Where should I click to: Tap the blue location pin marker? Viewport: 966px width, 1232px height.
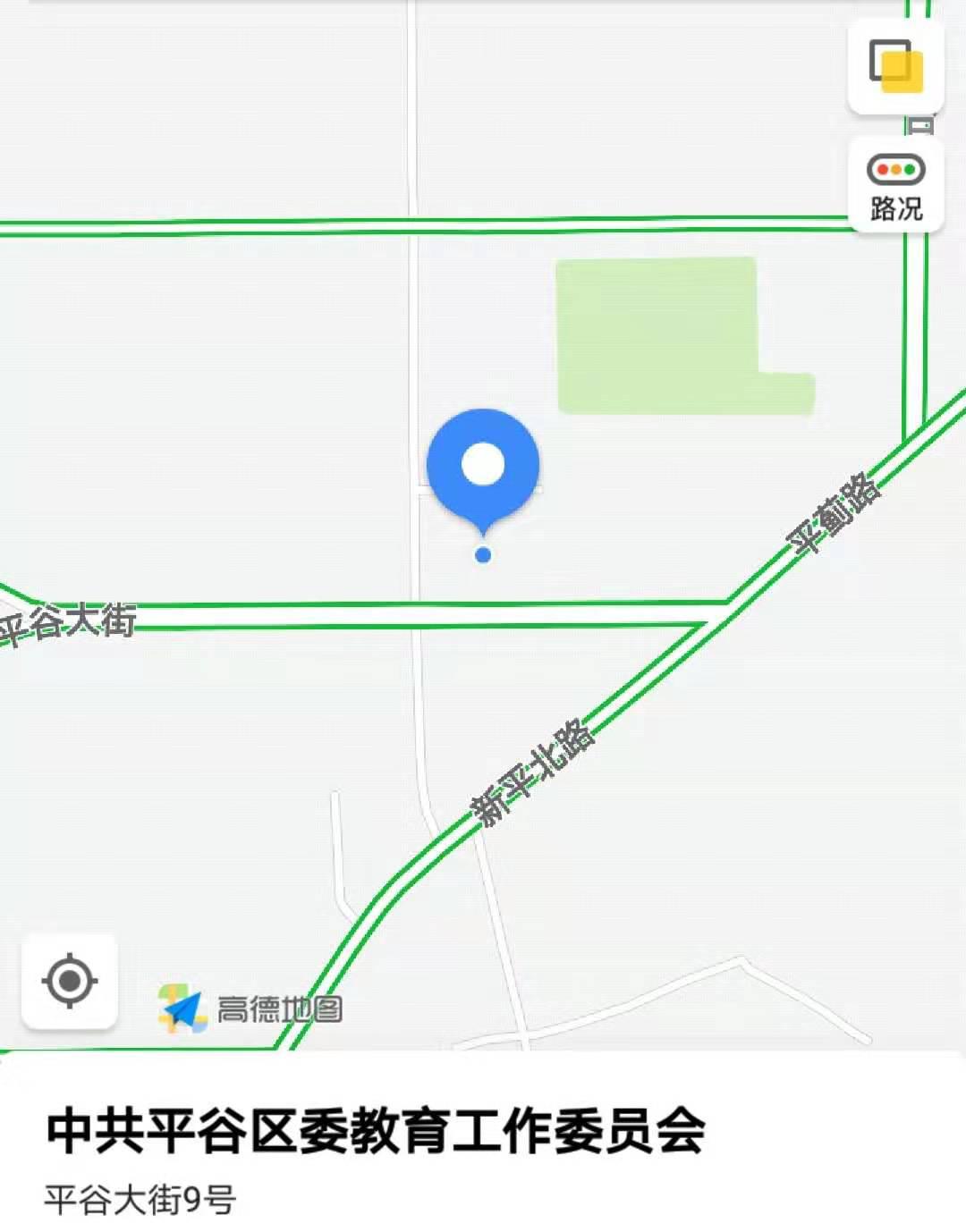tap(483, 469)
